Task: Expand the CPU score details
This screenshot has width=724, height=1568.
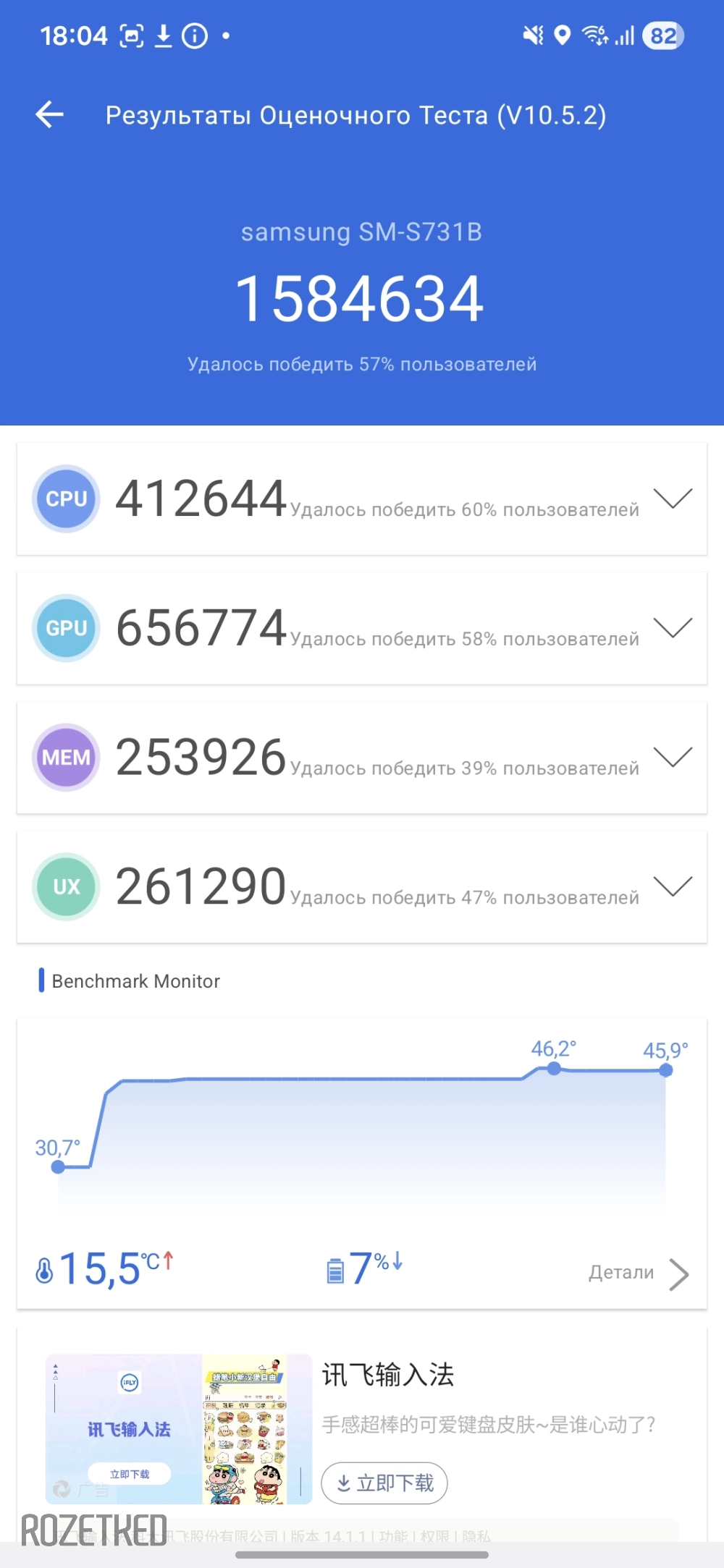Action: pos(673,499)
